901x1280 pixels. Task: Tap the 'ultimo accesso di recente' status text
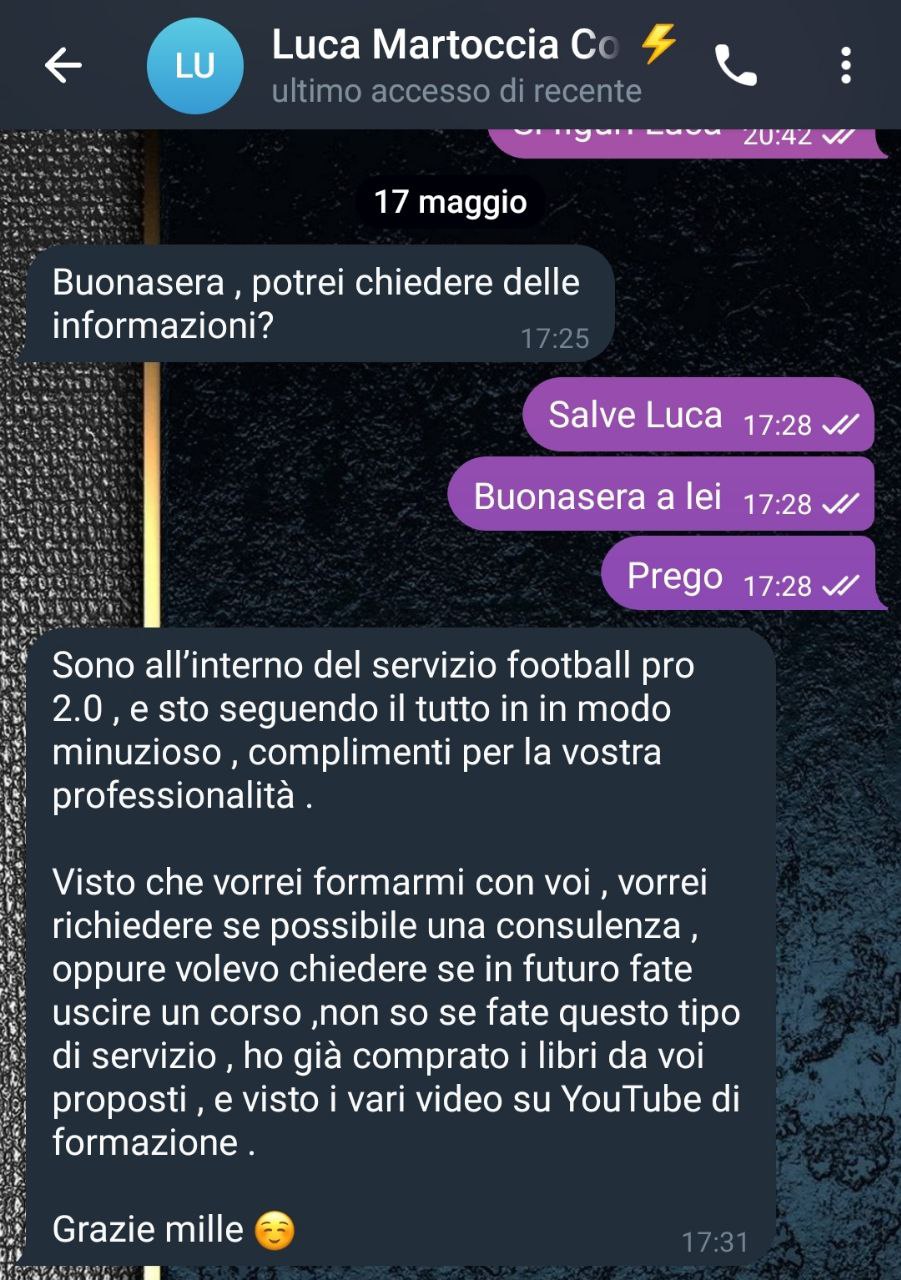coord(453,90)
